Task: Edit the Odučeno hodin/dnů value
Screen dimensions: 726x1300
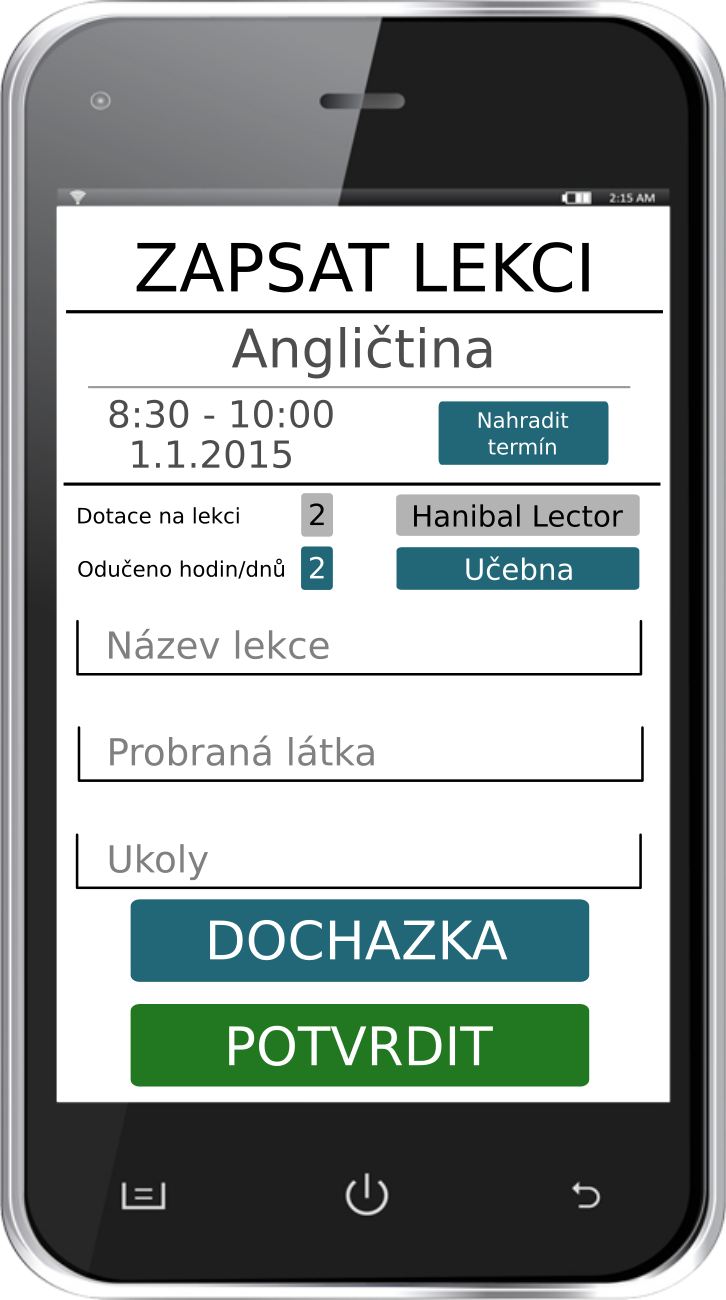Action: tap(317, 569)
